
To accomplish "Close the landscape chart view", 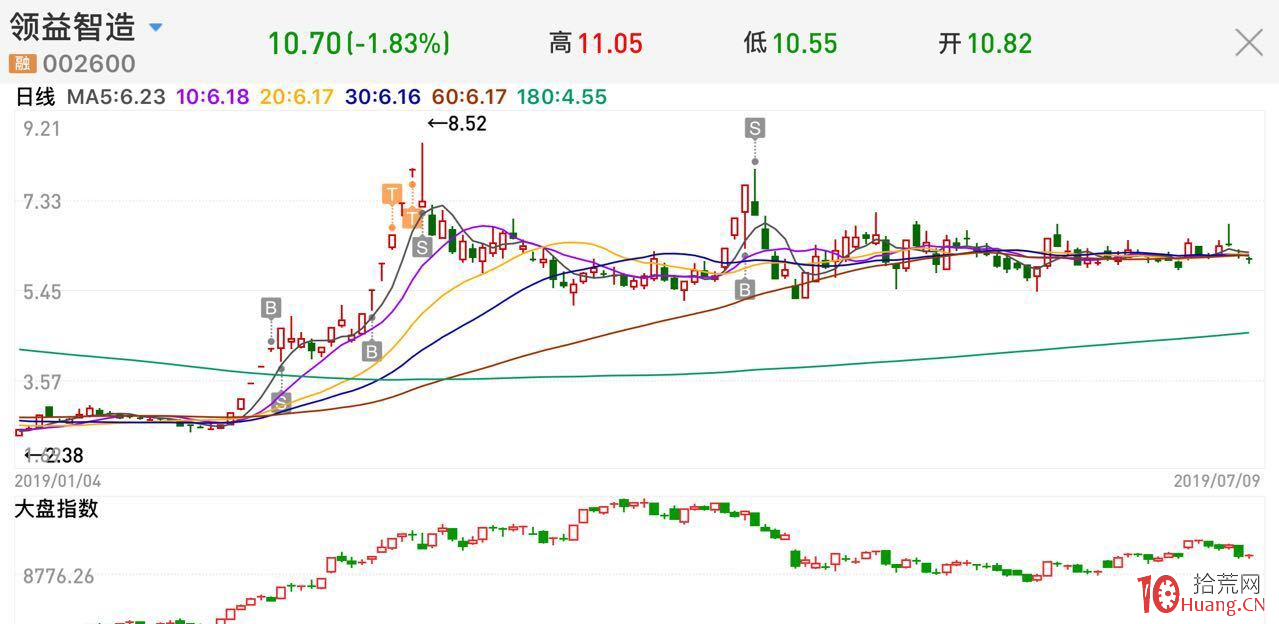I will pyautogui.click(x=1249, y=42).
